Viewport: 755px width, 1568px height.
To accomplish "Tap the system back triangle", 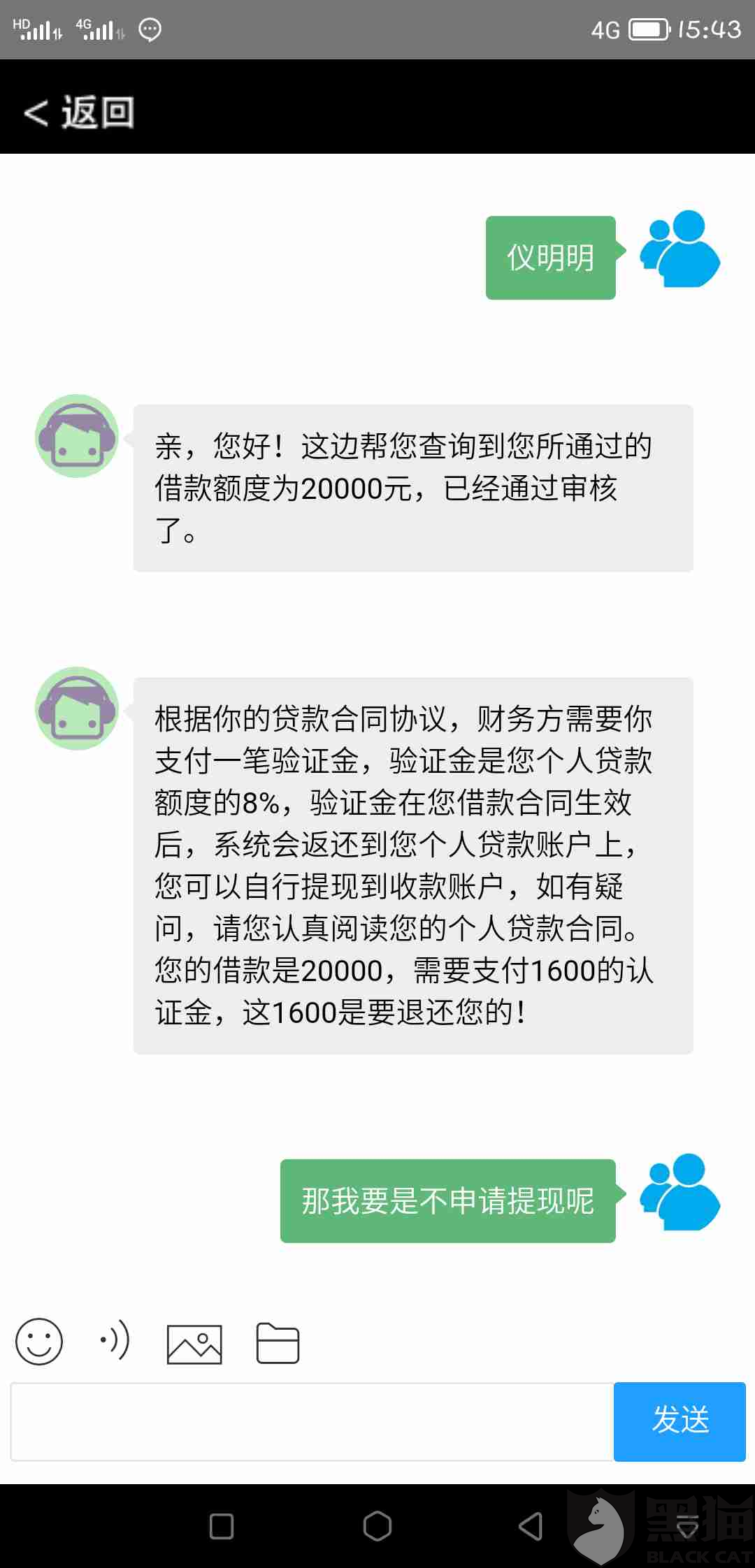I will pyautogui.click(x=531, y=1526).
